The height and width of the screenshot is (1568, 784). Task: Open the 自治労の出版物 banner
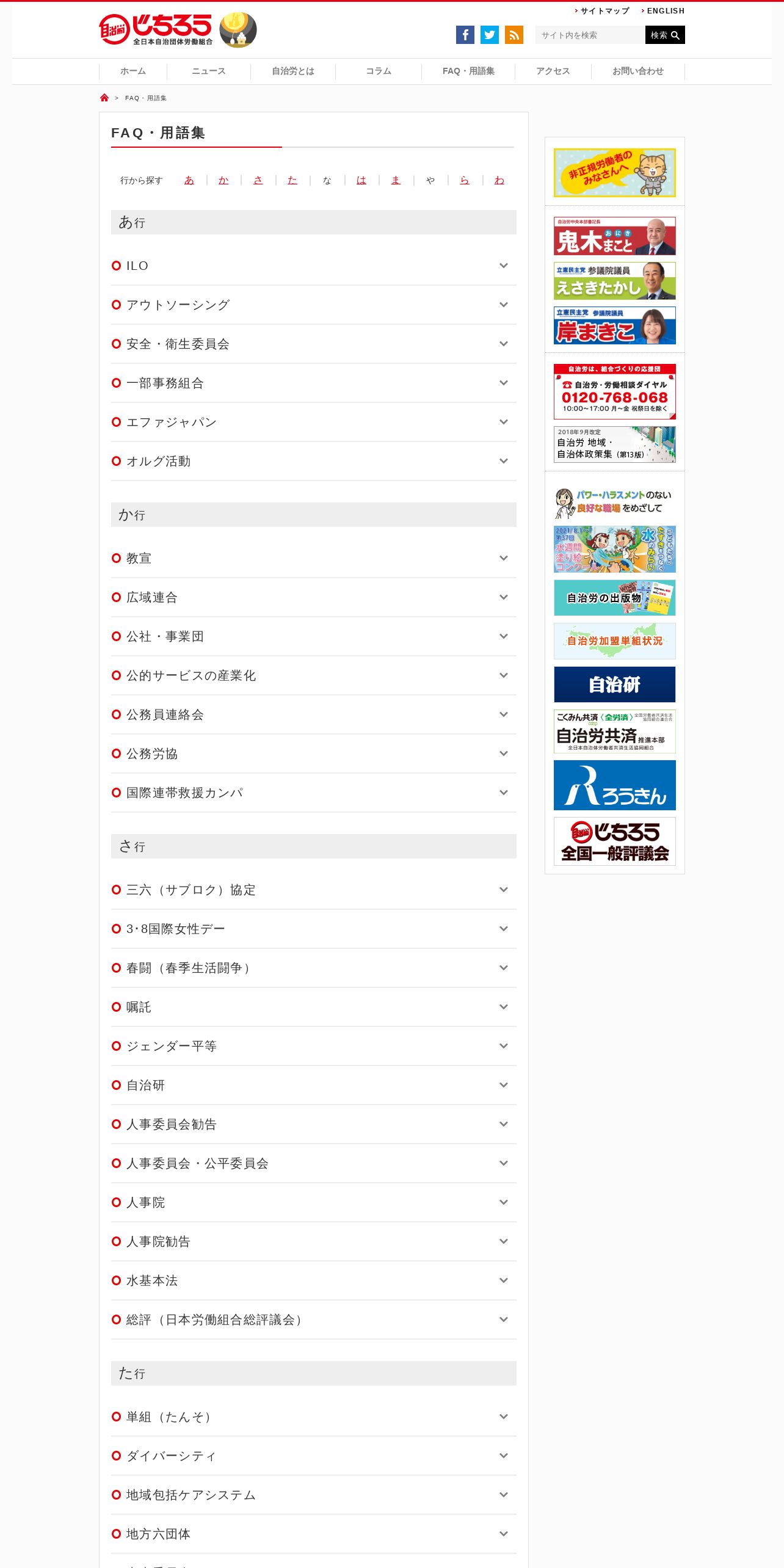615,598
